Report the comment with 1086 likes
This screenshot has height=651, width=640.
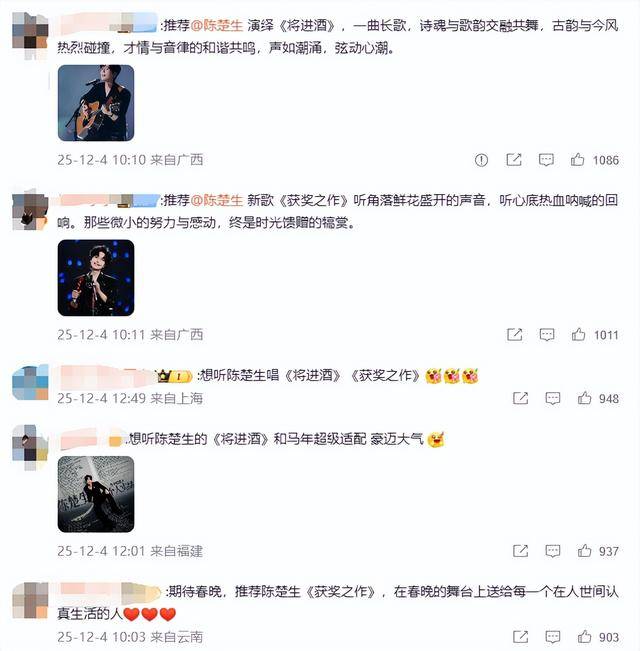482,160
